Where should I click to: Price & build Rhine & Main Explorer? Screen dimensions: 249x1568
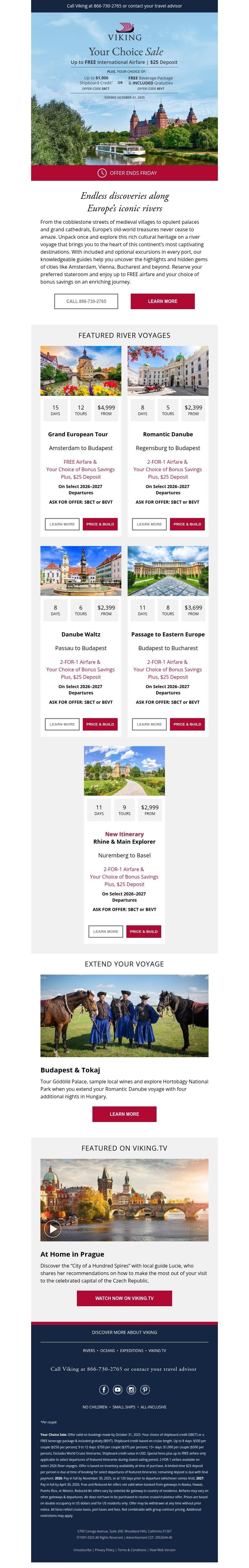point(143,931)
